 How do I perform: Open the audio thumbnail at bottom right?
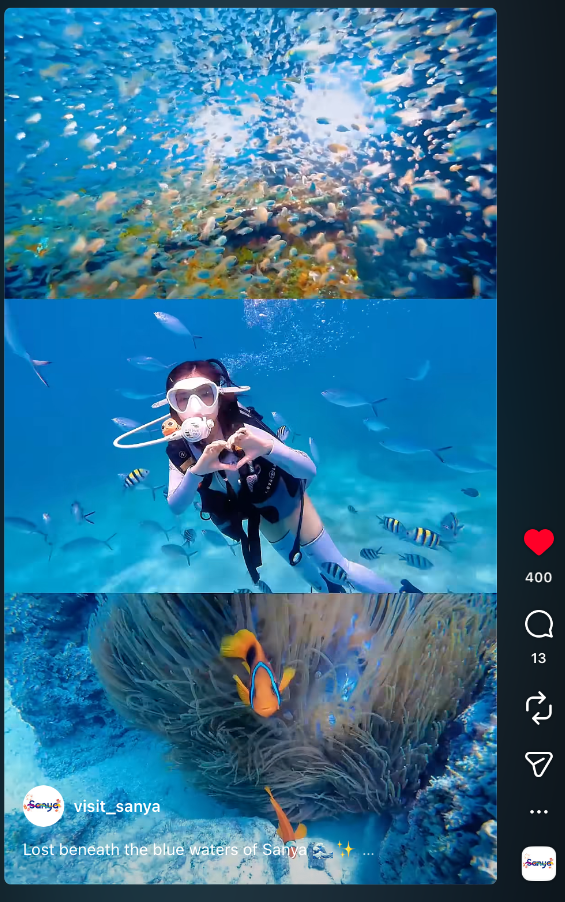coord(539,863)
